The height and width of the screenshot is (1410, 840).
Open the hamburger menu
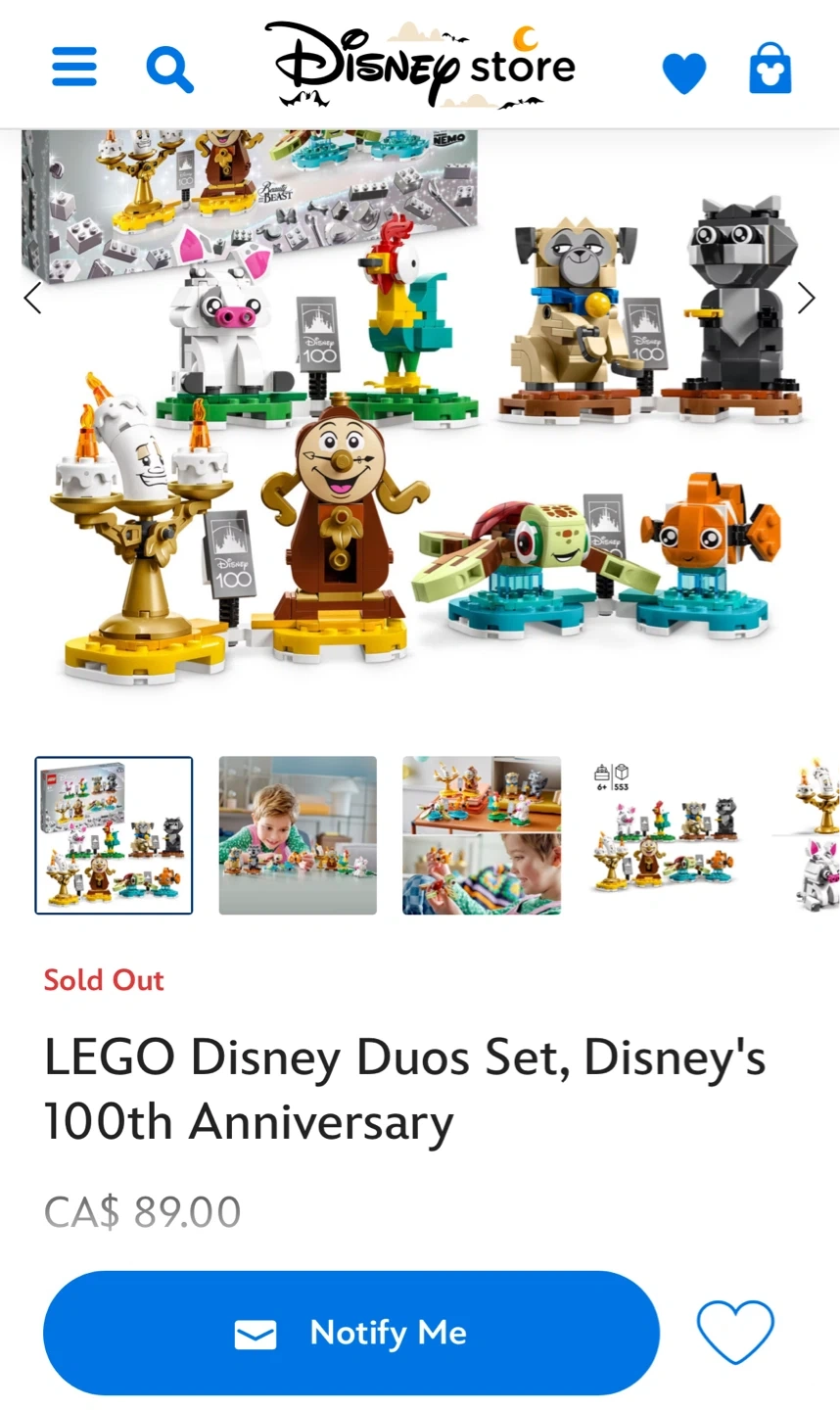click(x=74, y=68)
